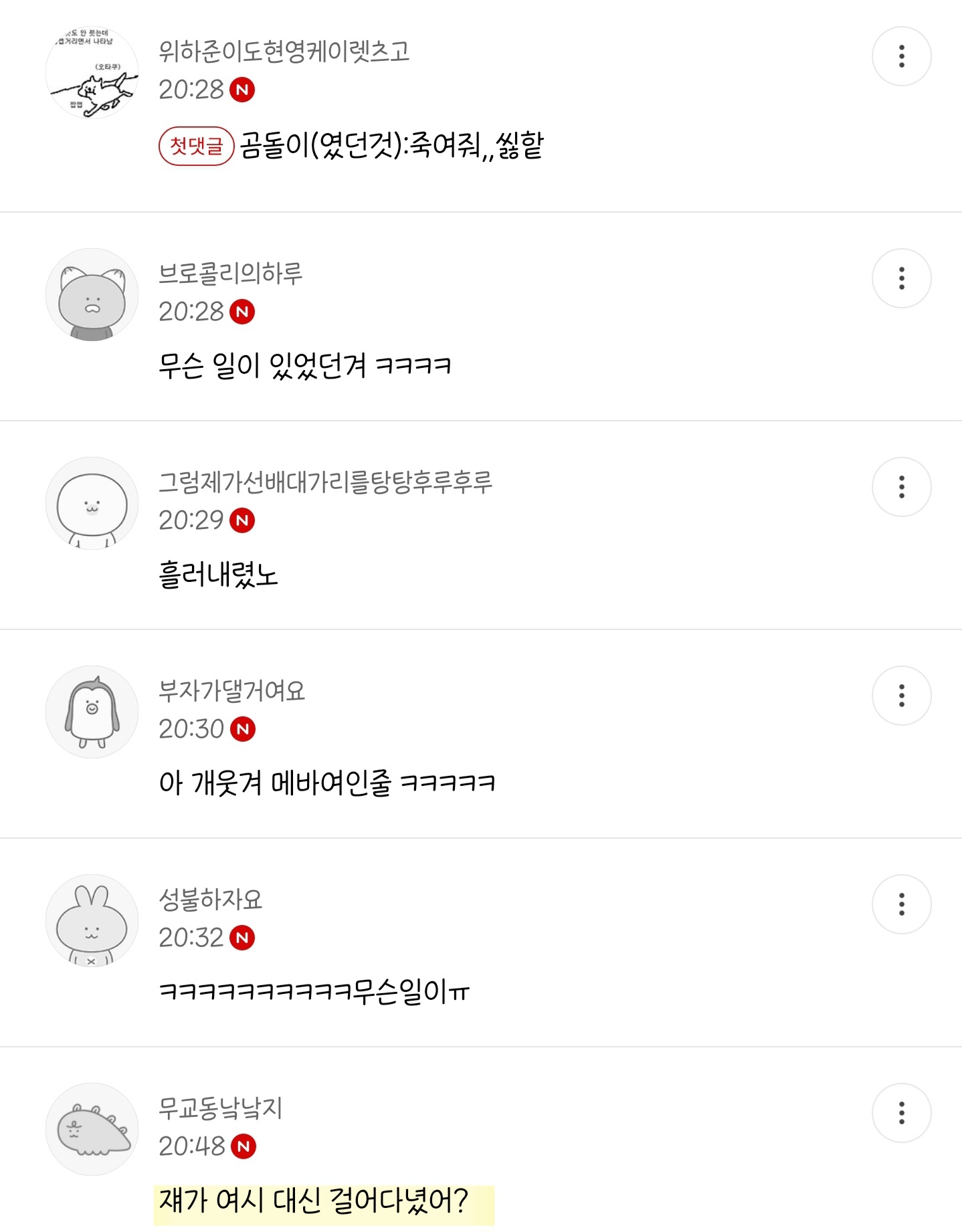Open overflow menu on 성불하자요's comment

coord(901,904)
